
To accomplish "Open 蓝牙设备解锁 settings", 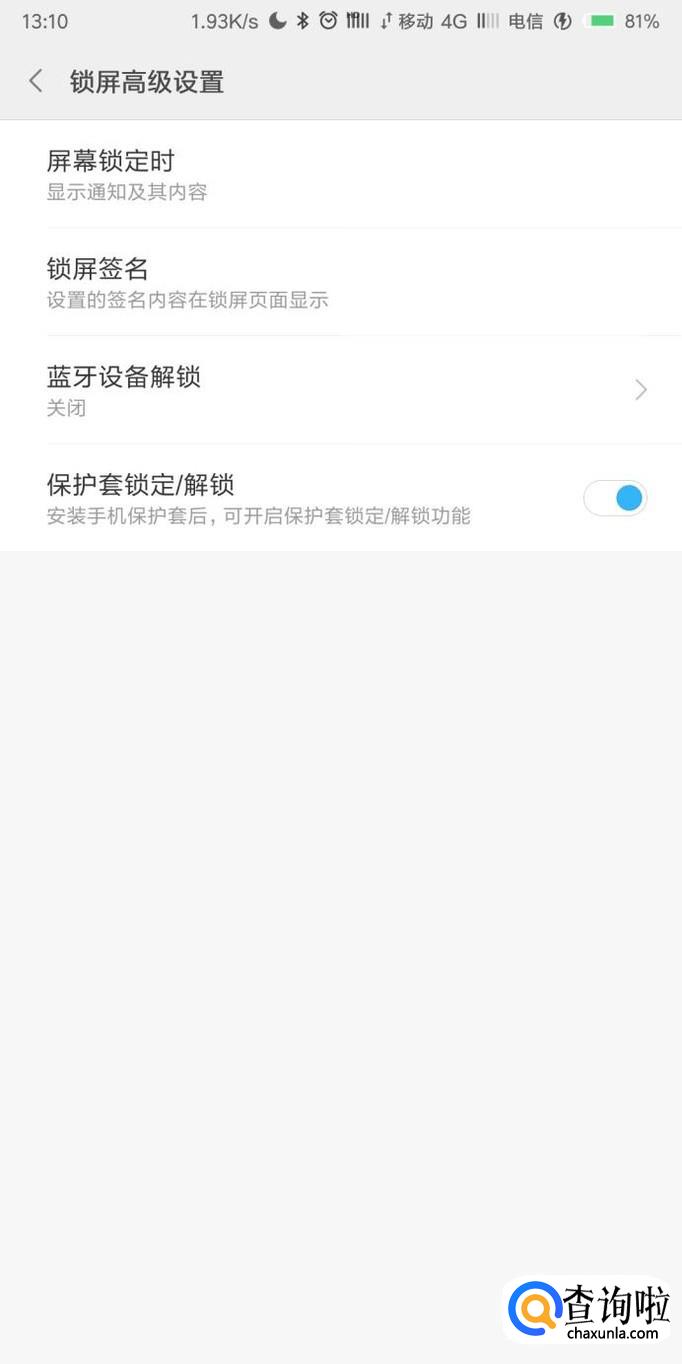I will [340, 390].
